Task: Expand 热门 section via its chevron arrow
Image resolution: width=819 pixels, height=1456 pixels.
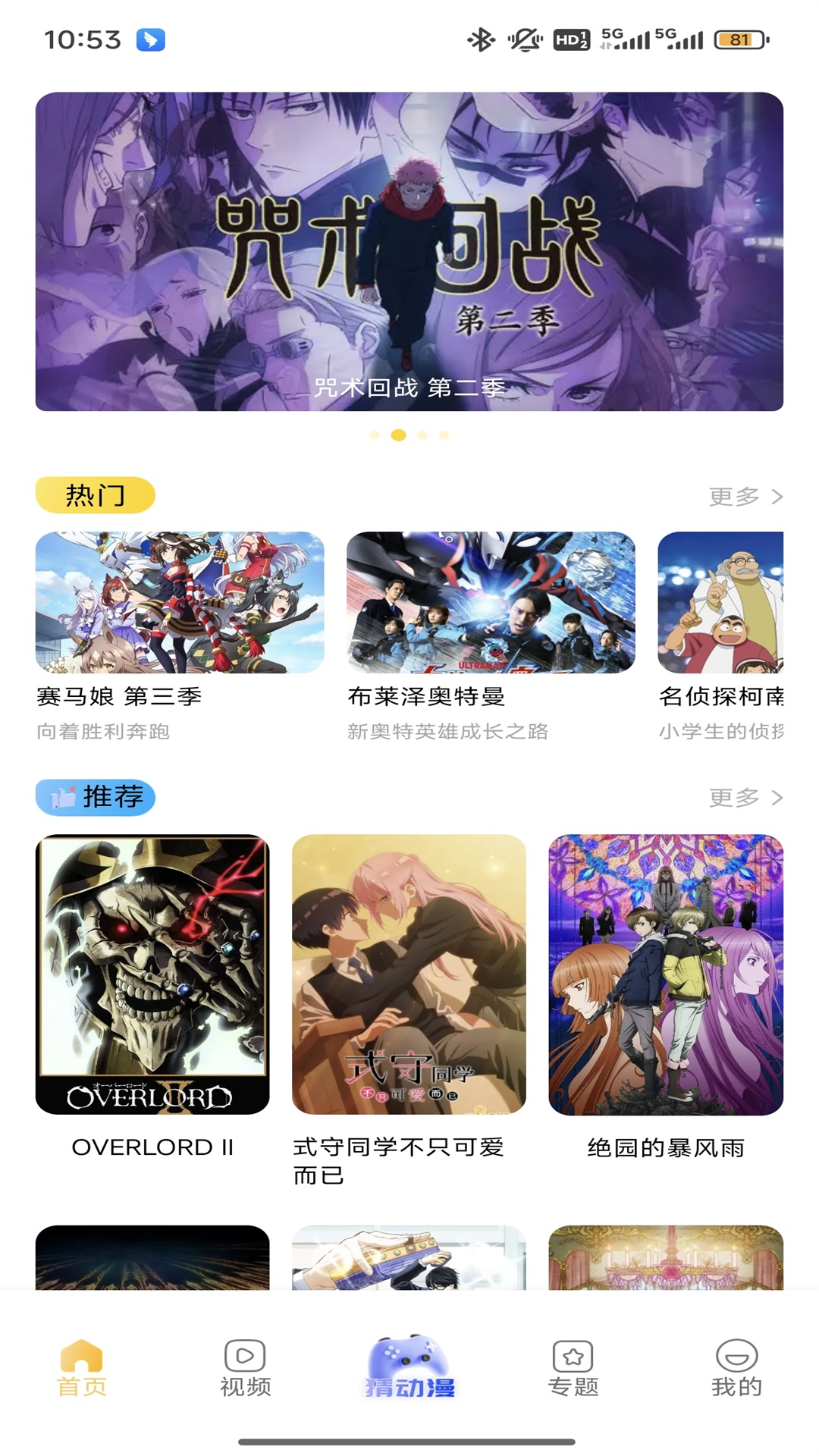Action: tap(776, 495)
